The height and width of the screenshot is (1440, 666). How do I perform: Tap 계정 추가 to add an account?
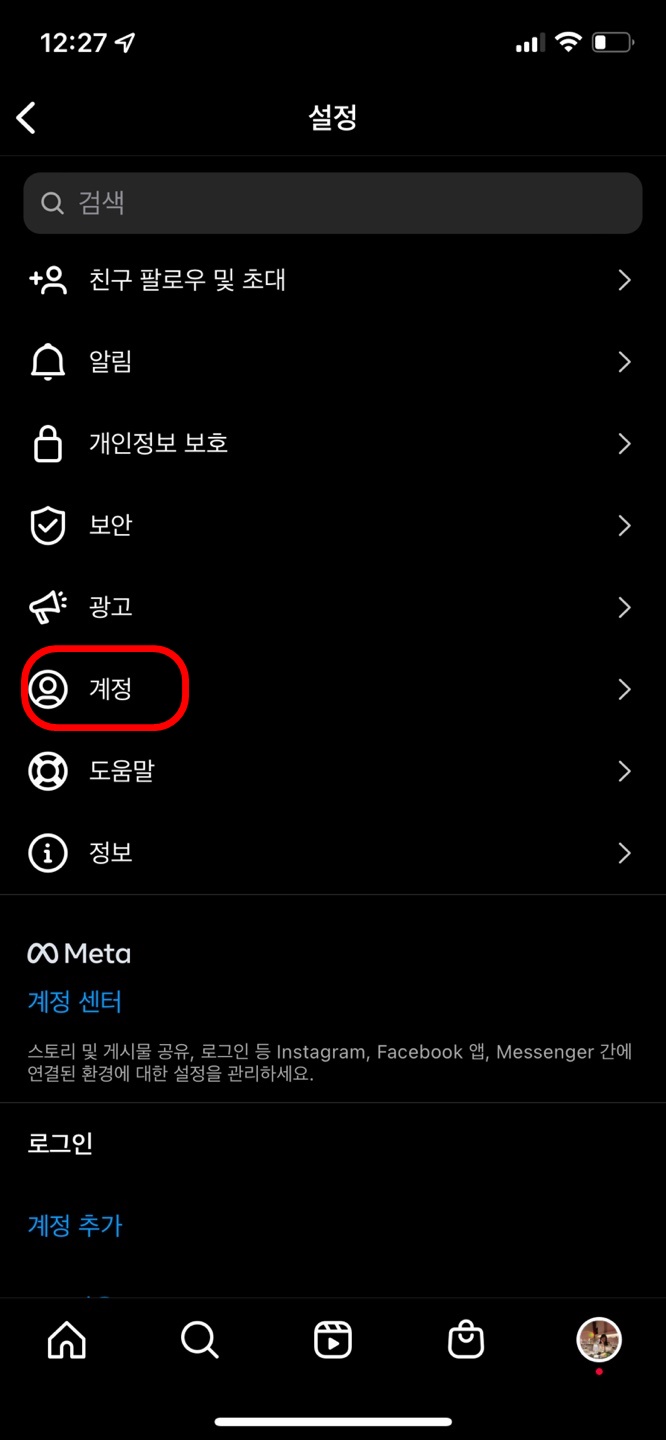click(x=75, y=1225)
